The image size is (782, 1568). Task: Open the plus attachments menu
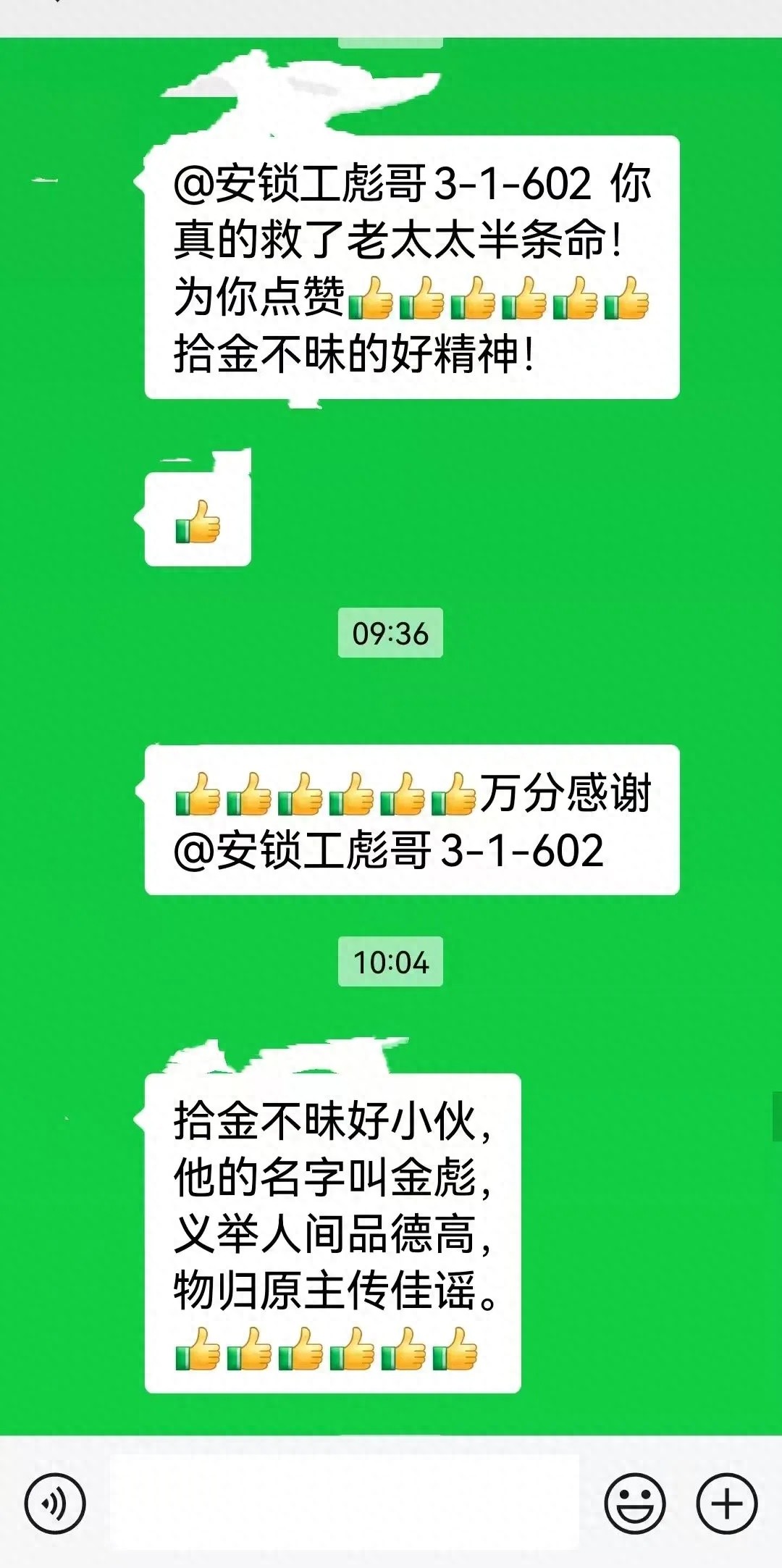click(726, 1504)
